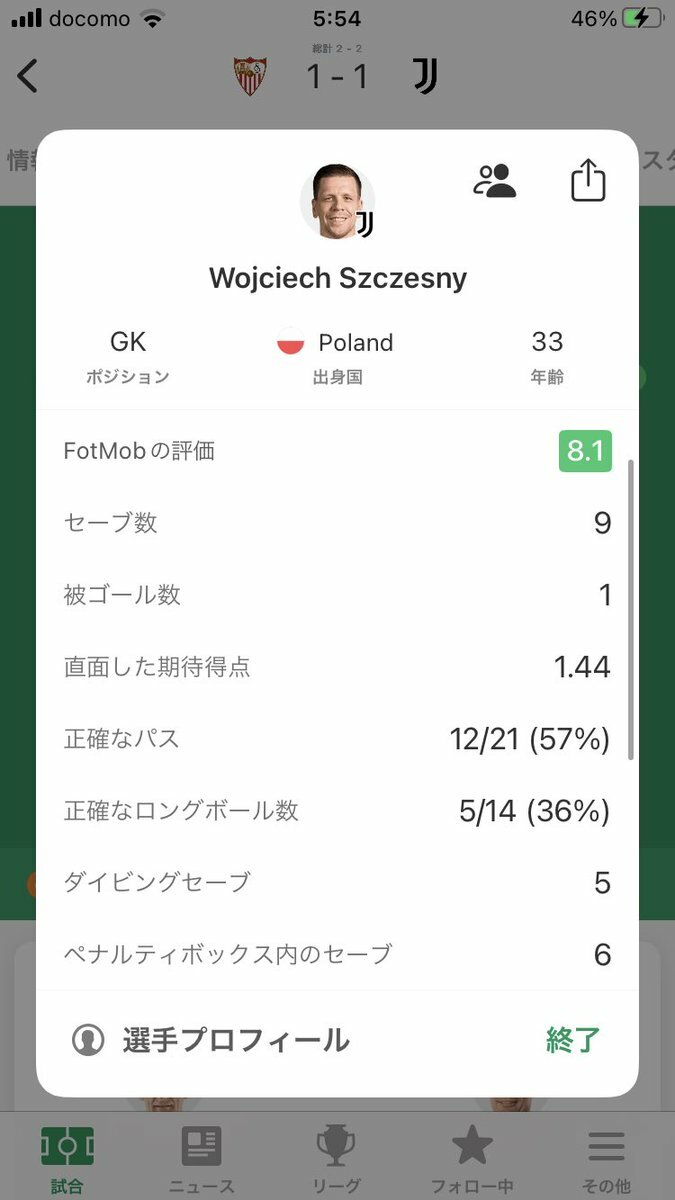Image resolution: width=675 pixels, height=1200 pixels.
Task: Go back using the top-left arrow
Action: [28, 76]
